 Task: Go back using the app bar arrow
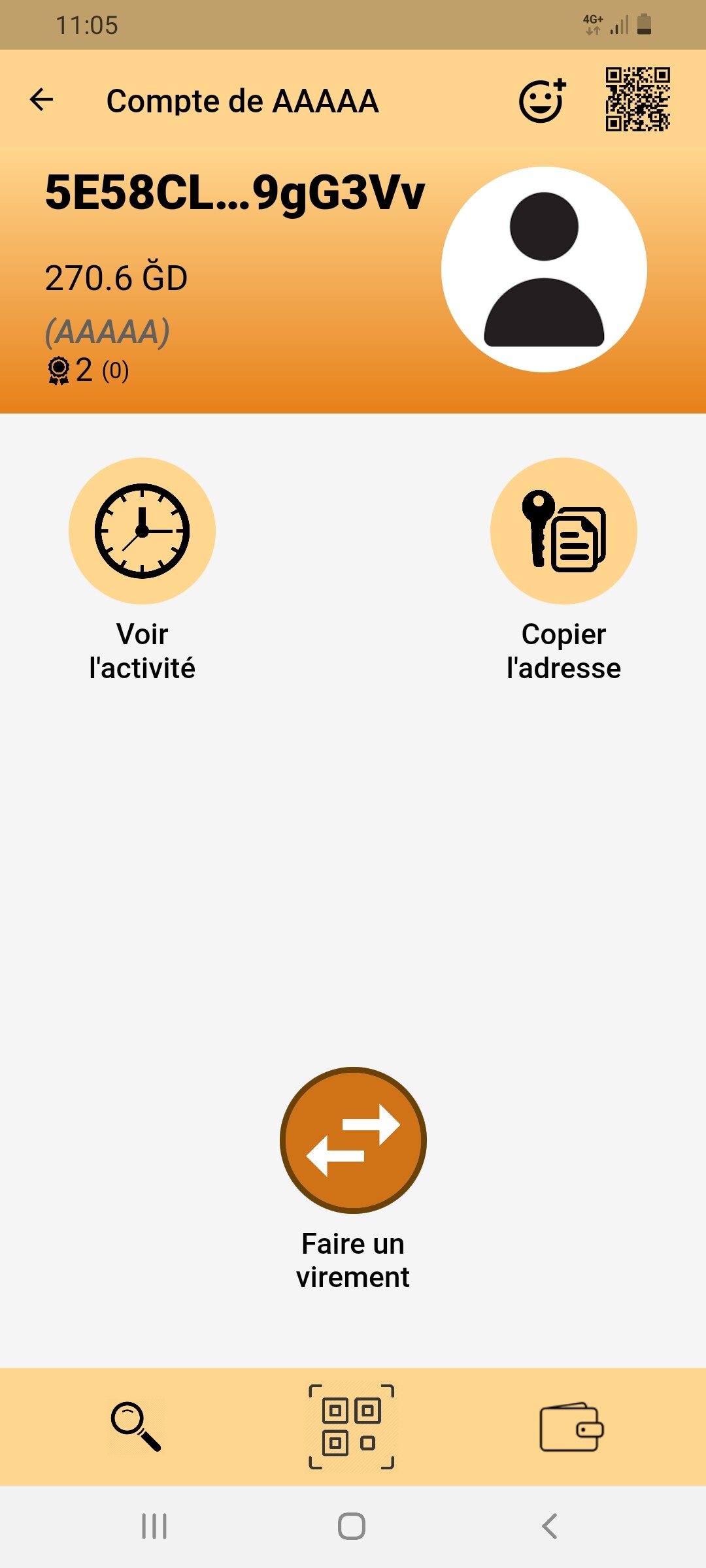[42, 100]
